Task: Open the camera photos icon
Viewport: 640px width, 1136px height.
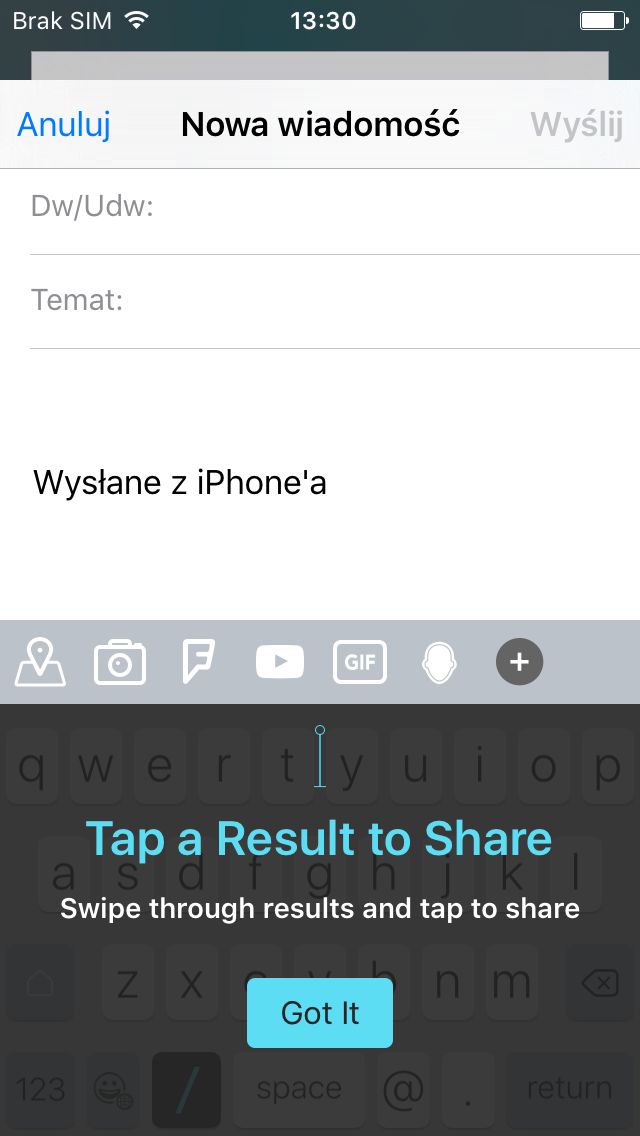Action: tap(120, 661)
